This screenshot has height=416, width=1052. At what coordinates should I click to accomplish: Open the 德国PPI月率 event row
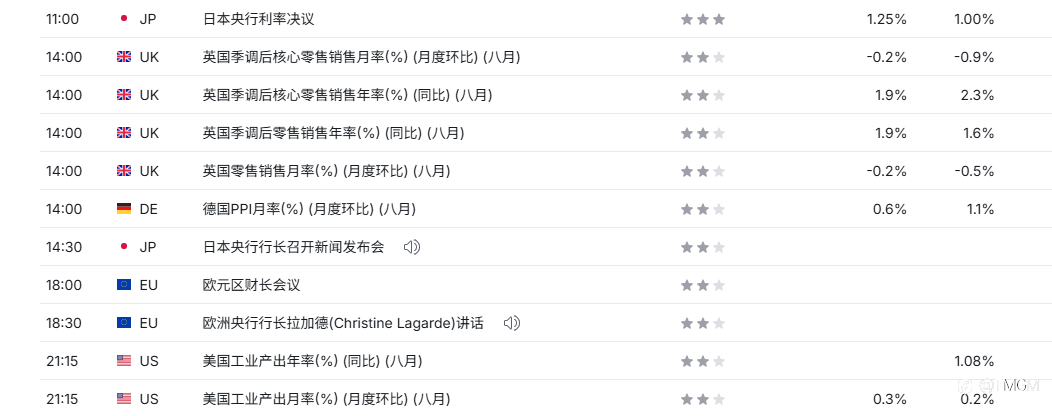[526, 209]
